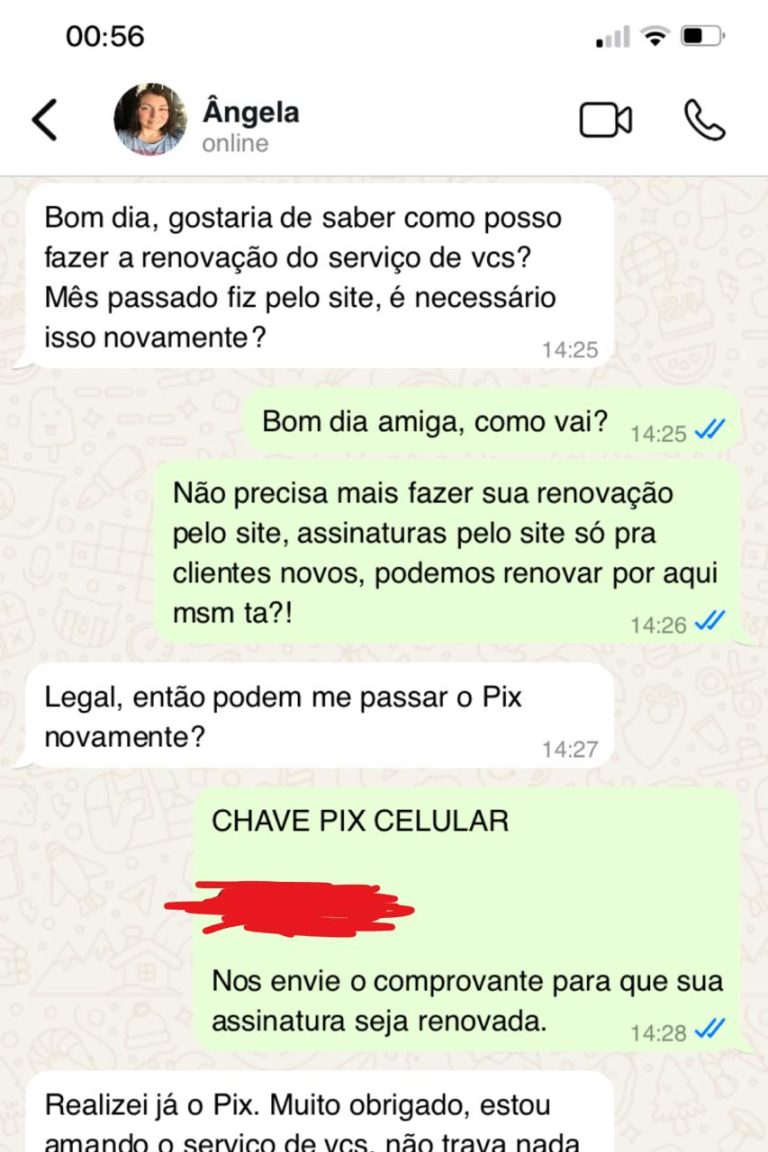Image resolution: width=768 pixels, height=1152 pixels.
Task: Go back to the chat list
Action: tap(45, 120)
